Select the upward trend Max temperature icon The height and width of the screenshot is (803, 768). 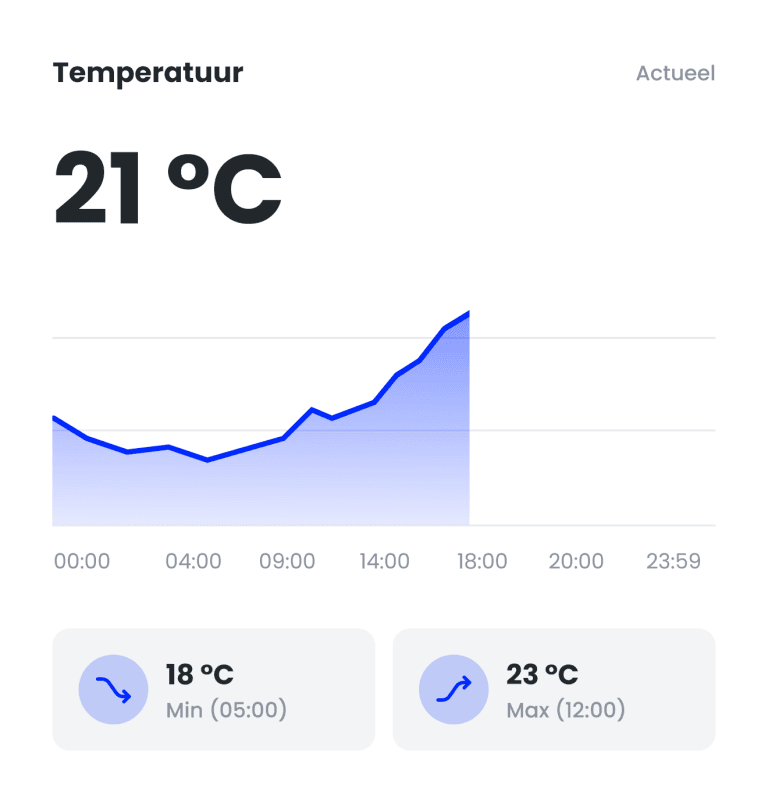454,688
